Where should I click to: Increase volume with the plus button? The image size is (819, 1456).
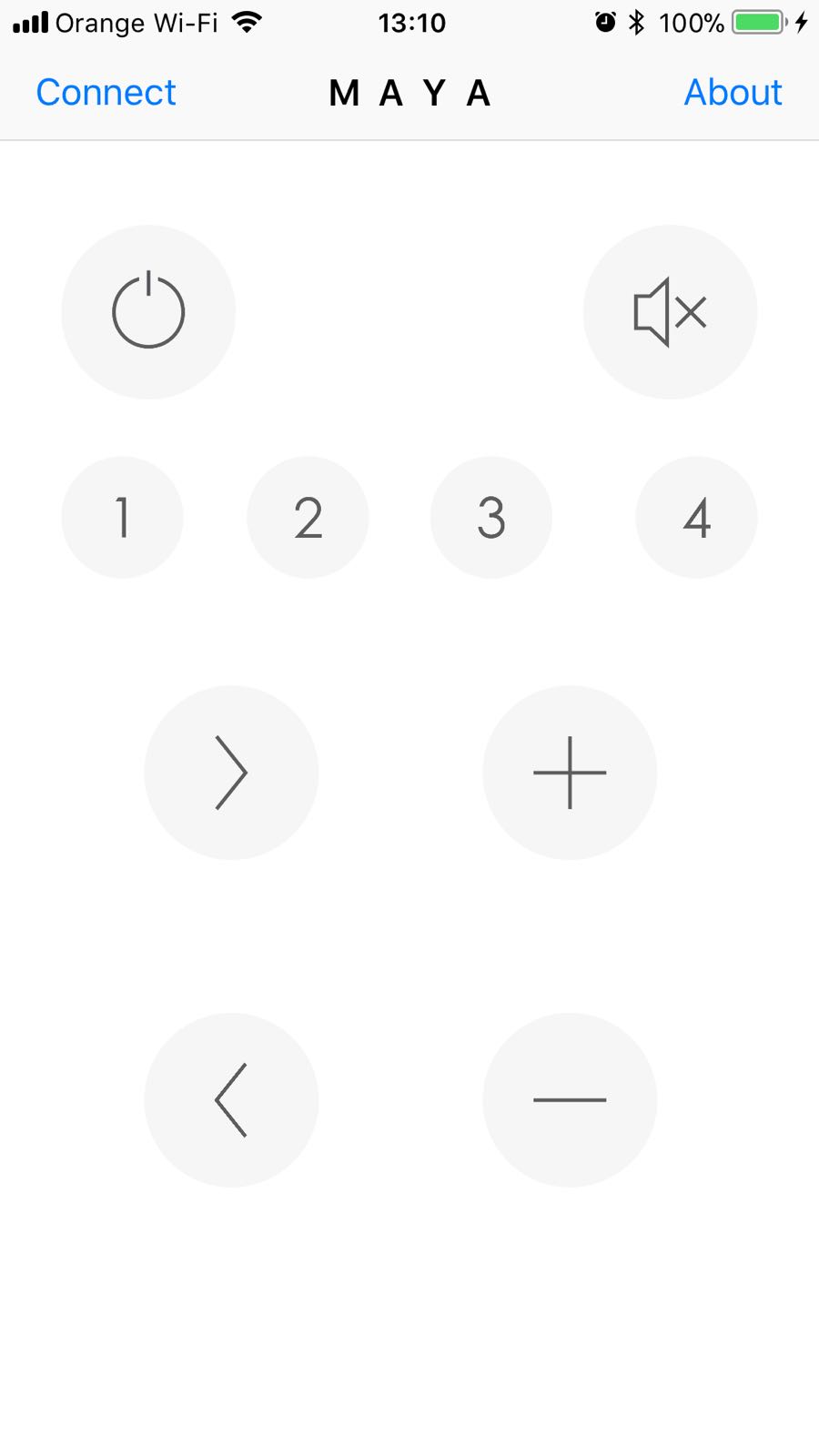pos(570,773)
